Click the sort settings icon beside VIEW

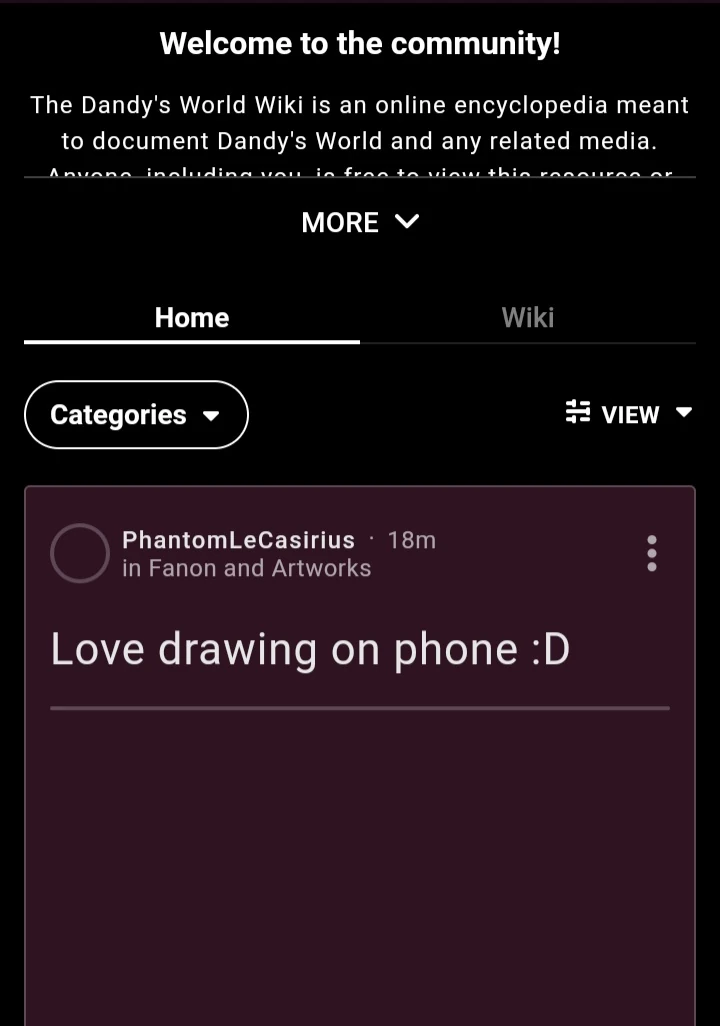click(578, 413)
